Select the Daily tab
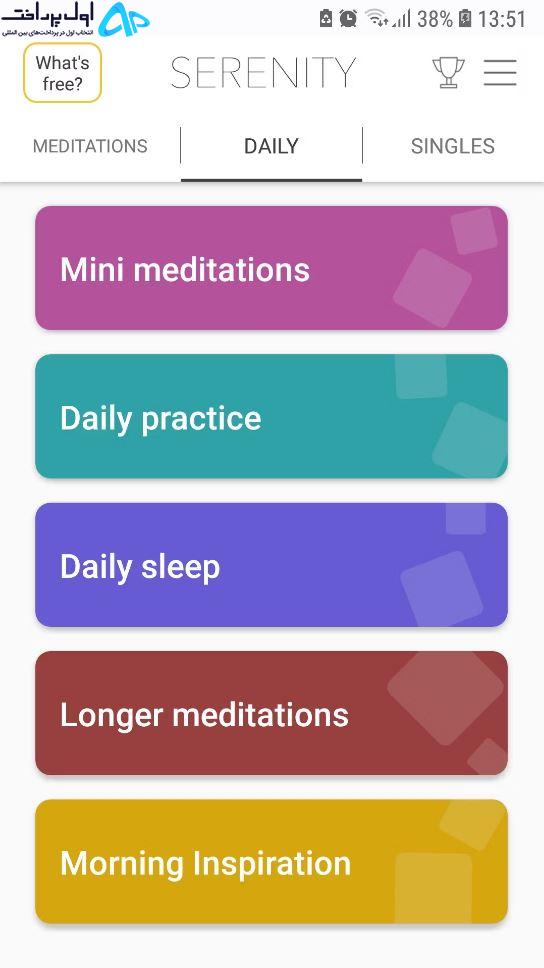The height and width of the screenshot is (968, 544). 272,146
